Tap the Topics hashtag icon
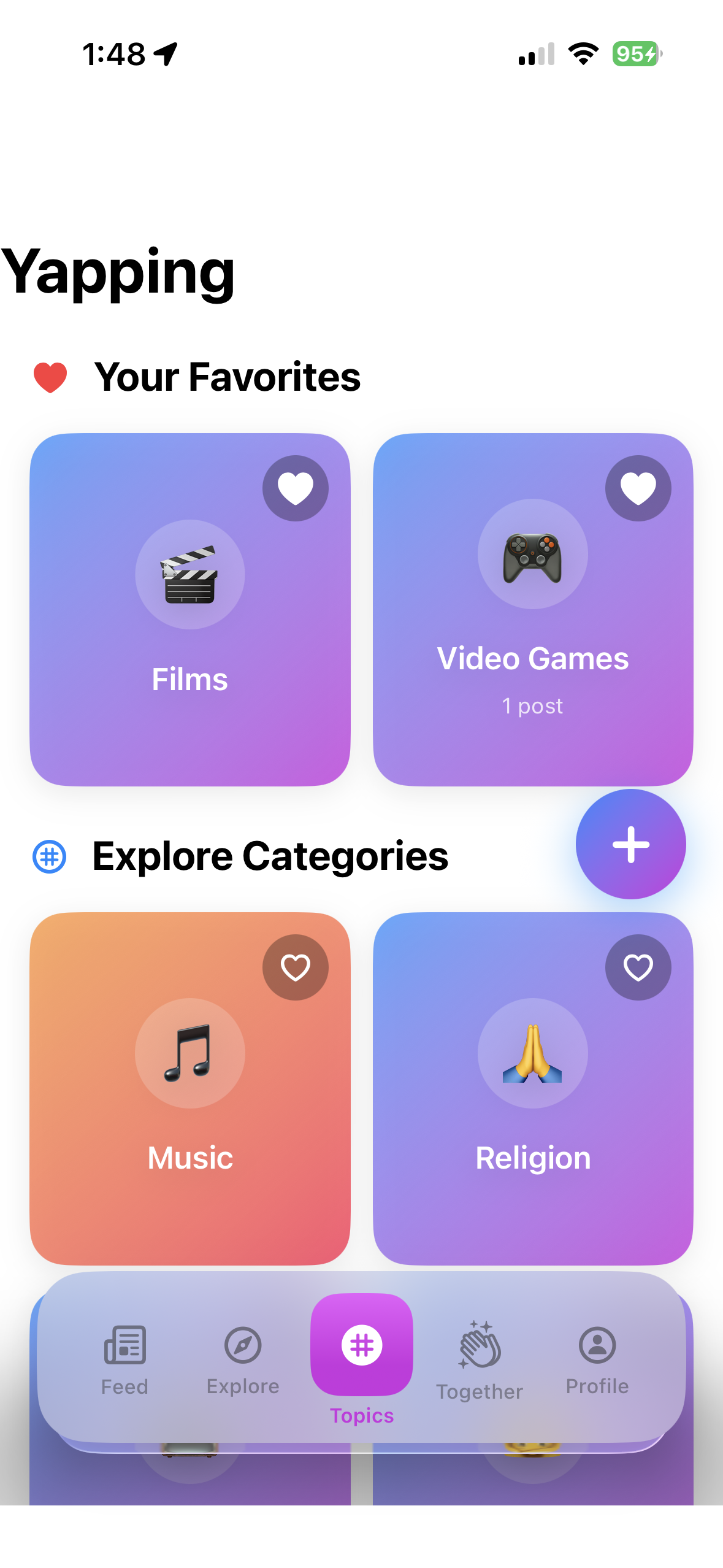Viewport: 723px width, 1568px height. point(361,1343)
